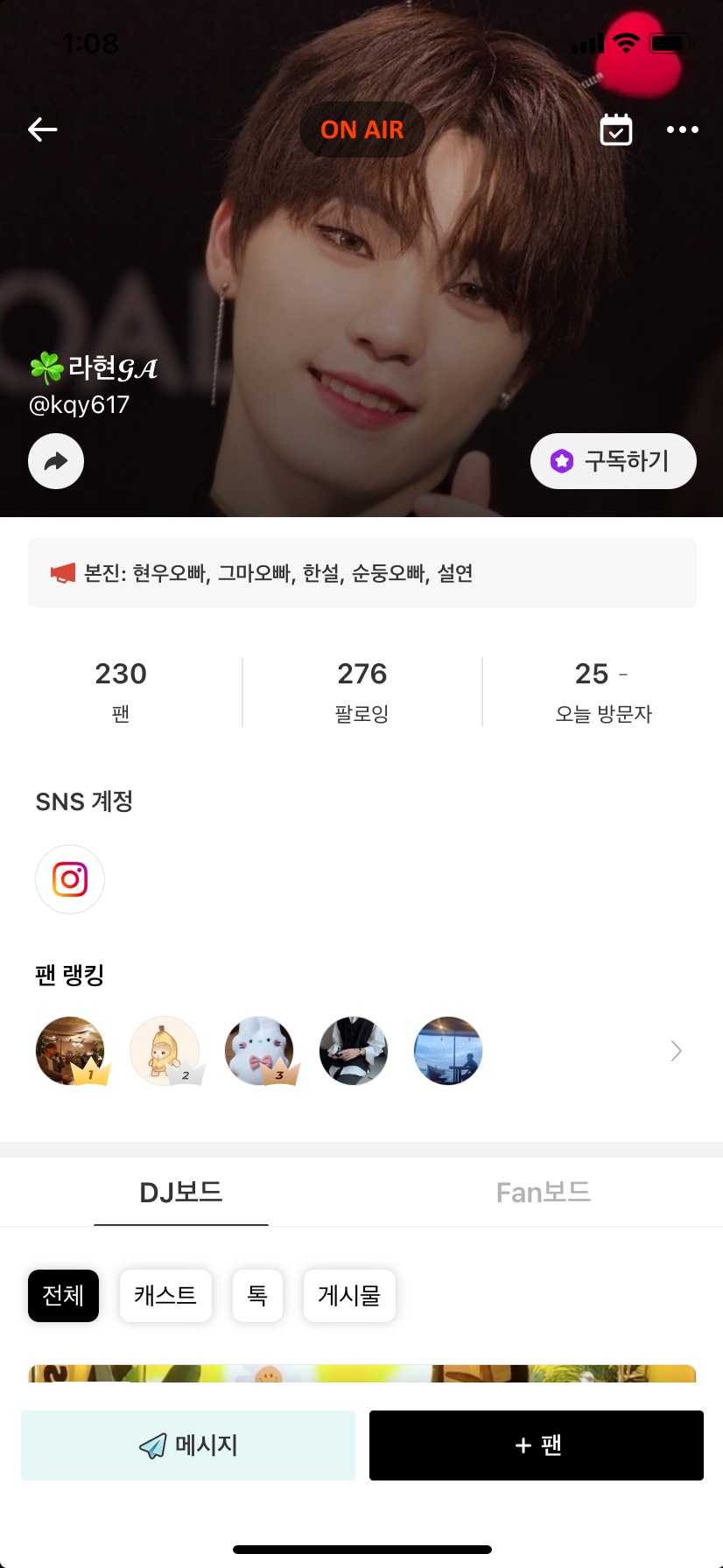Open the rank 1 fan's profile
The image size is (723, 1568).
pyautogui.click(x=70, y=1051)
